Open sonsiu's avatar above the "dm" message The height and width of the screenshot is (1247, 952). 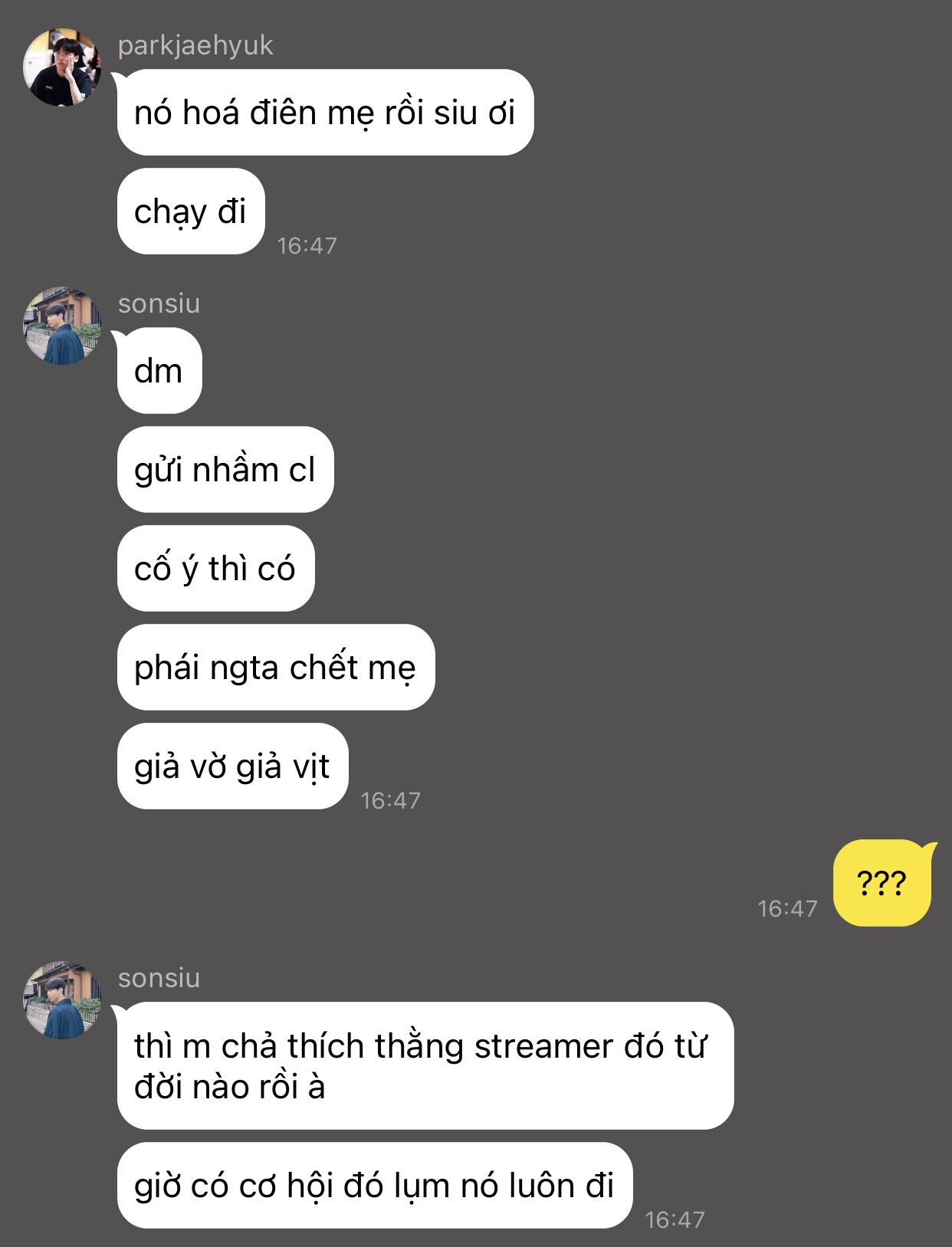click(62, 326)
